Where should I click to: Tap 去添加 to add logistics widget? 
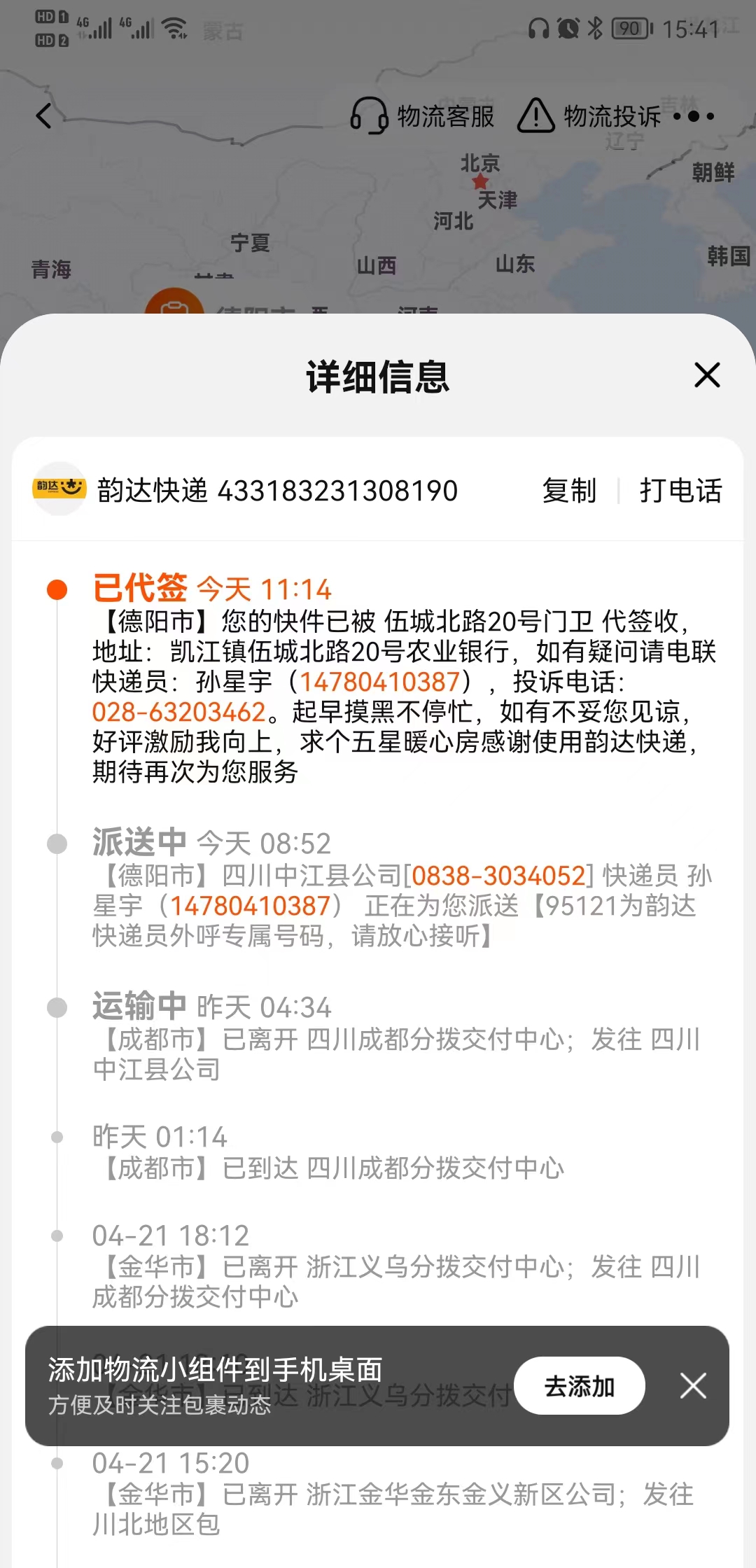point(580,1386)
